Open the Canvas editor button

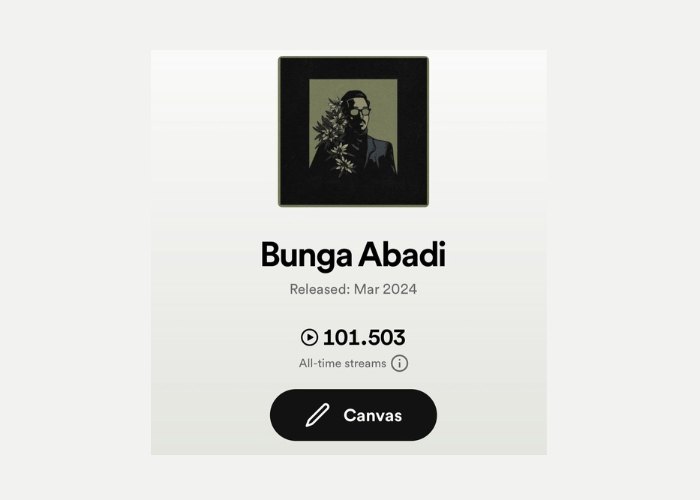pyautogui.click(x=353, y=415)
